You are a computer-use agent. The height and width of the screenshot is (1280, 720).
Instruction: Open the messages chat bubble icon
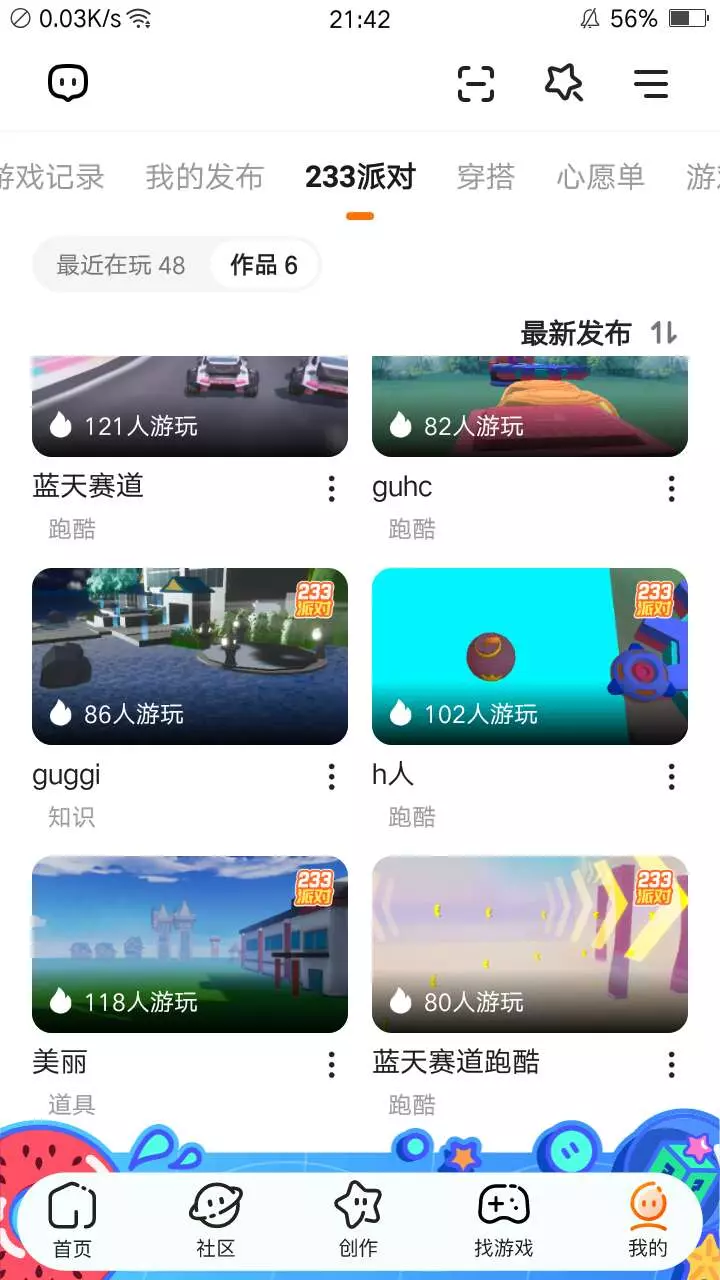point(68,83)
